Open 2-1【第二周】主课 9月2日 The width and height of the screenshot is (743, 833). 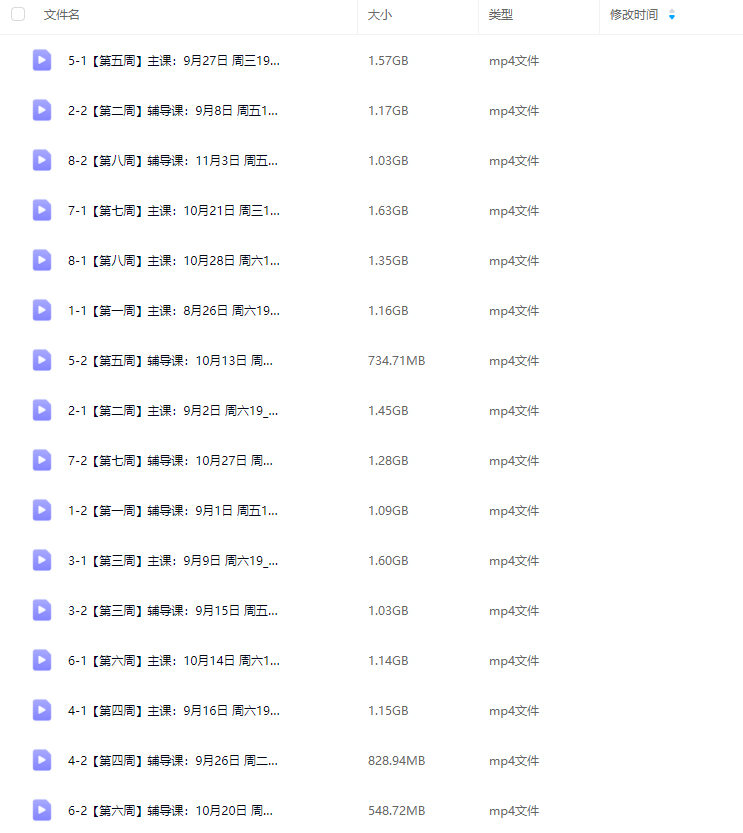point(173,411)
